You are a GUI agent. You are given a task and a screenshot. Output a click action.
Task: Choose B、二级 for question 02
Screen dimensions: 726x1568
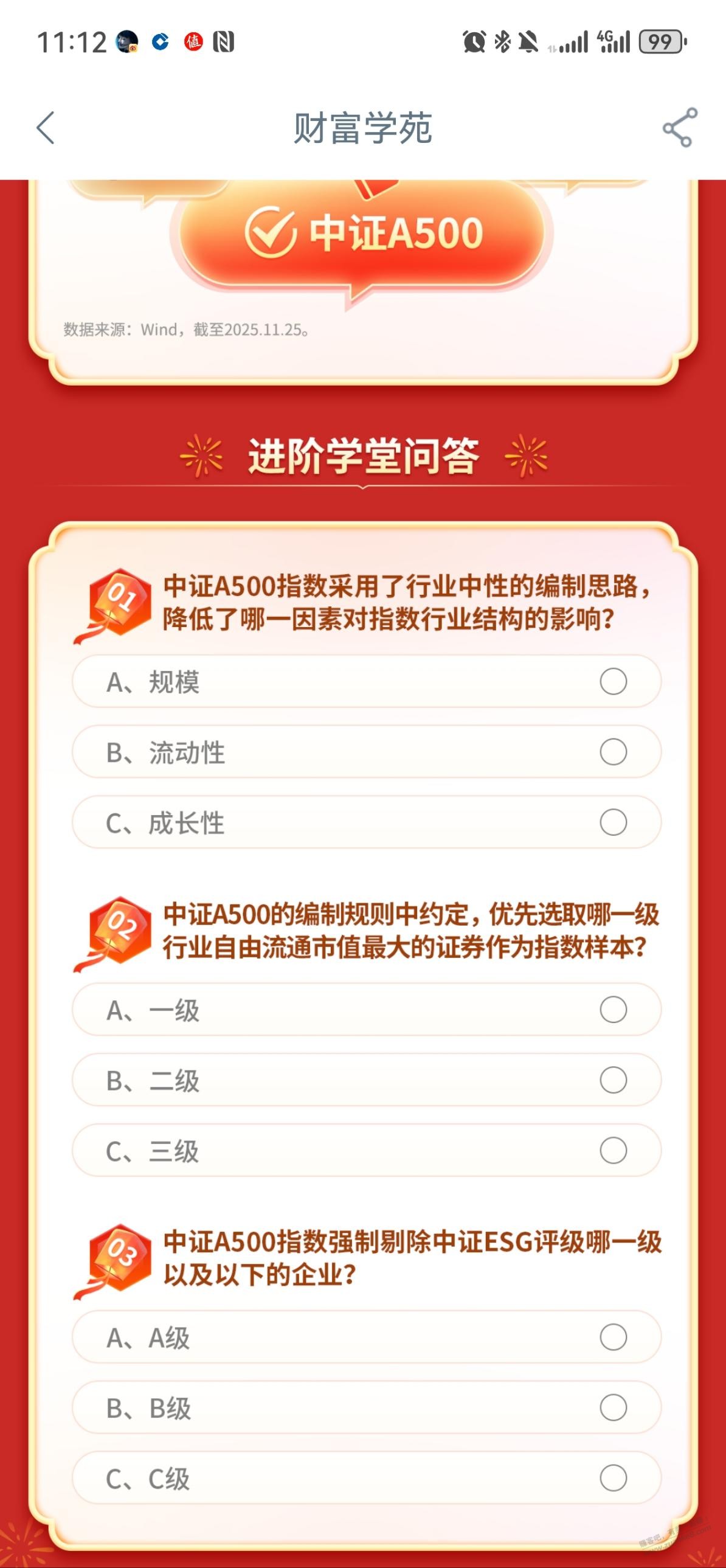[x=612, y=1080]
